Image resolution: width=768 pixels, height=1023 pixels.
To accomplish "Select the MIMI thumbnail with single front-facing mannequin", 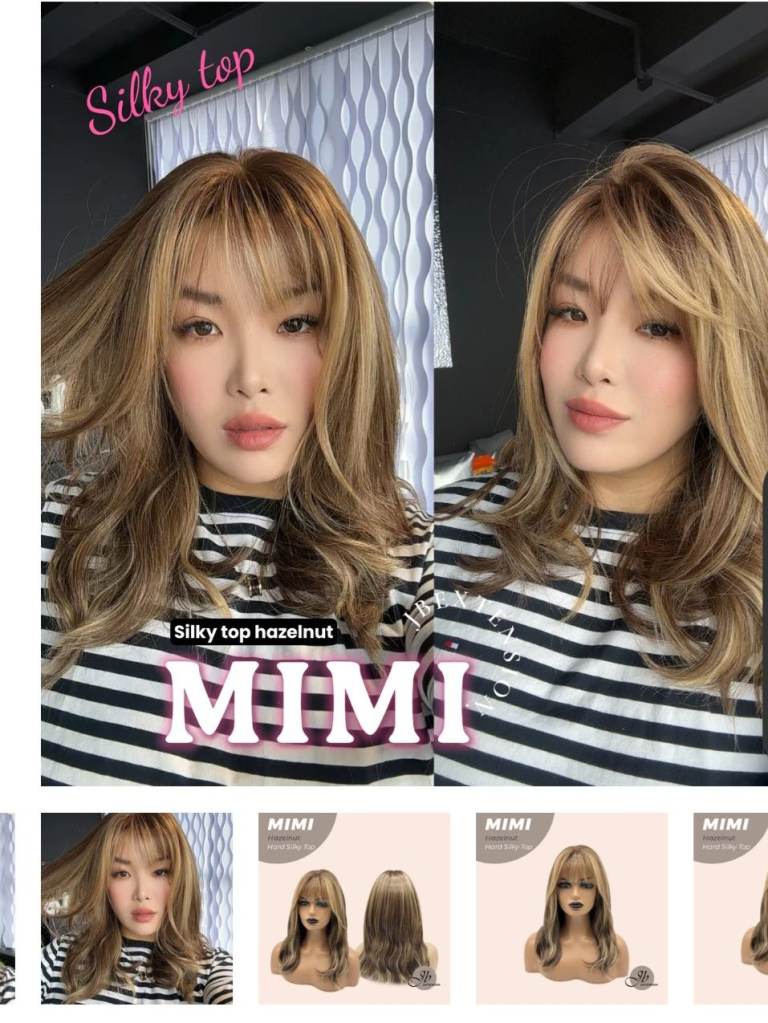I will [x=571, y=908].
